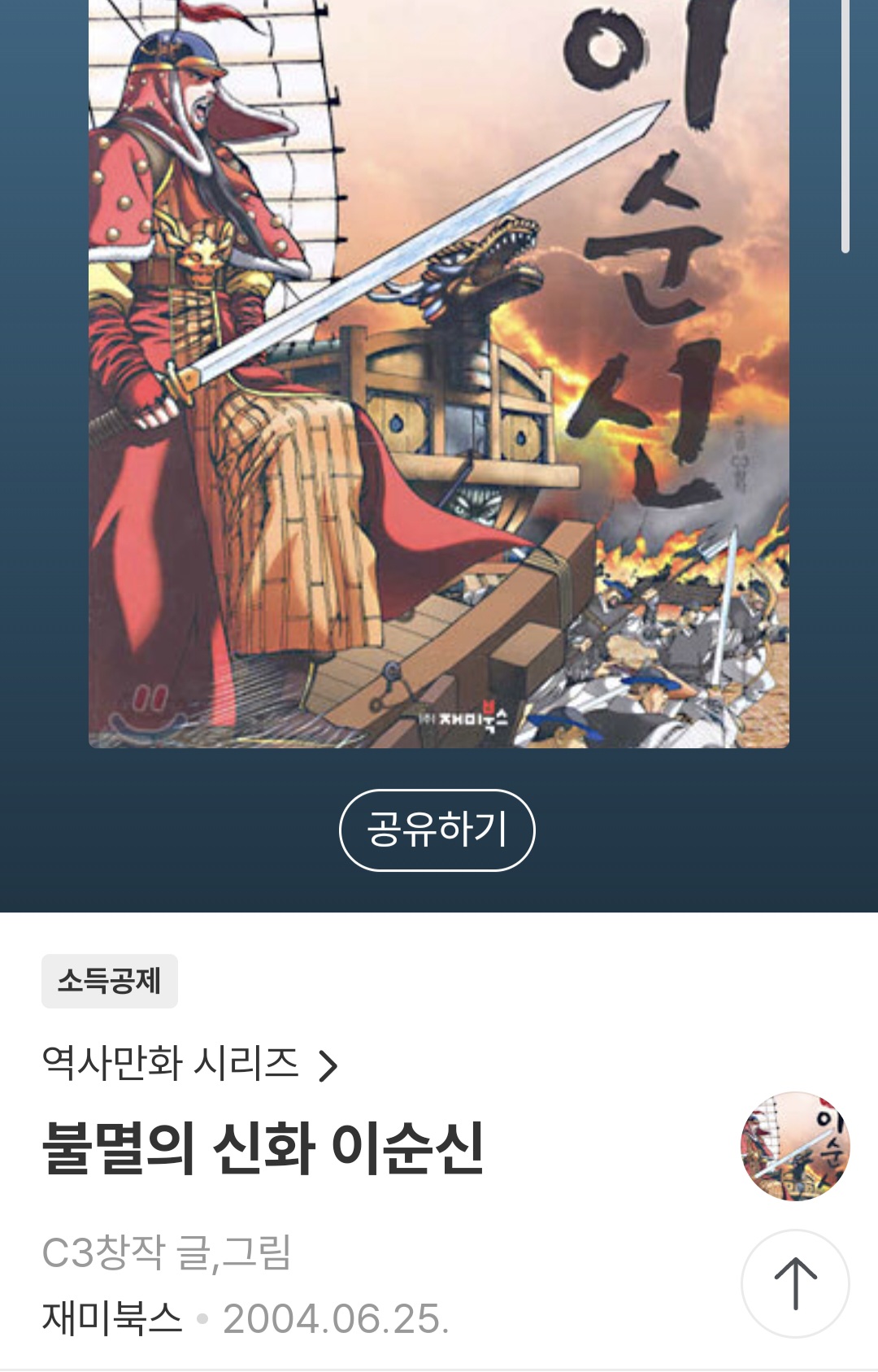Image resolution: width=878 pixels, height=1372 pixels.
Task: Tap the scroll-to-top arrow button
Action: 794,1283
